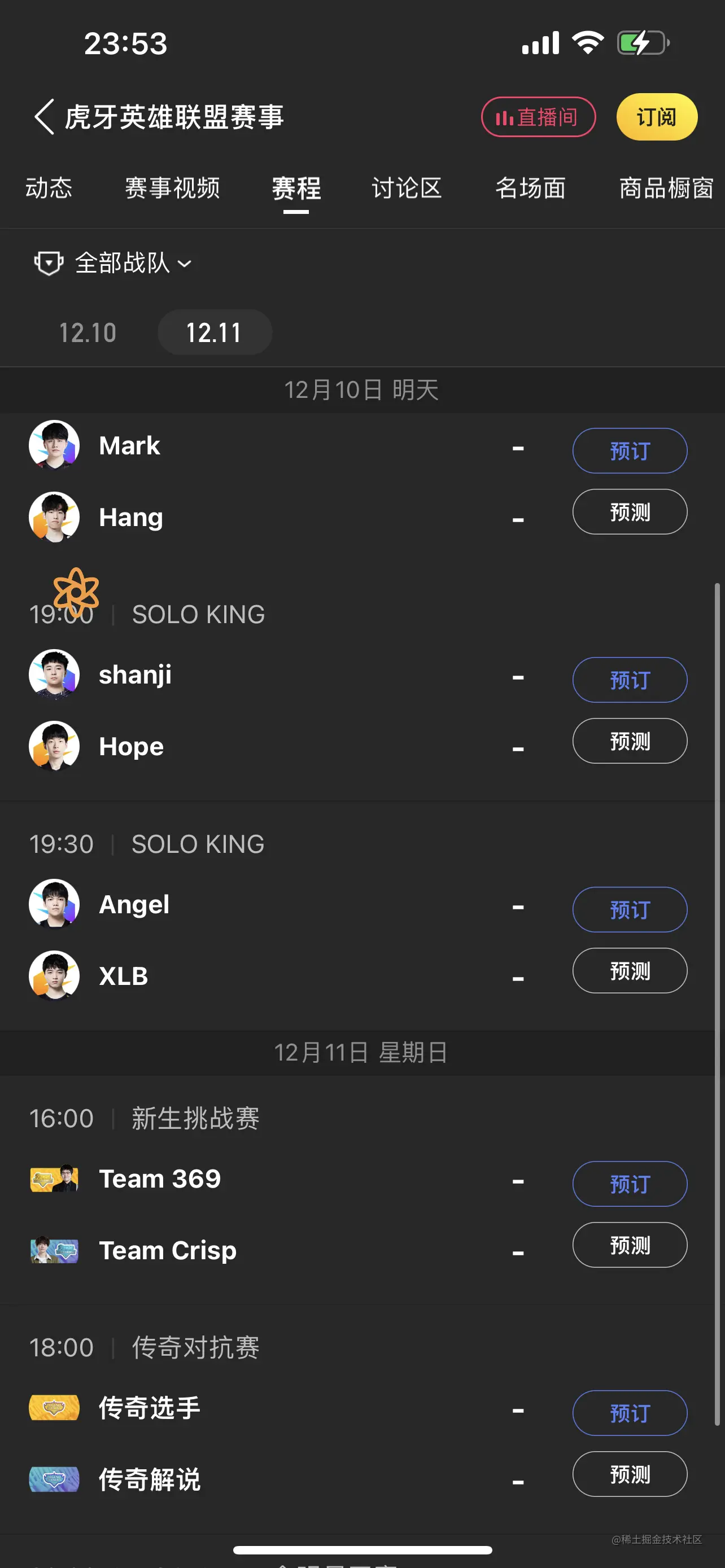Click the chevron next to 全部战队
Screen dimensions: 725x1568
(185, 264)
